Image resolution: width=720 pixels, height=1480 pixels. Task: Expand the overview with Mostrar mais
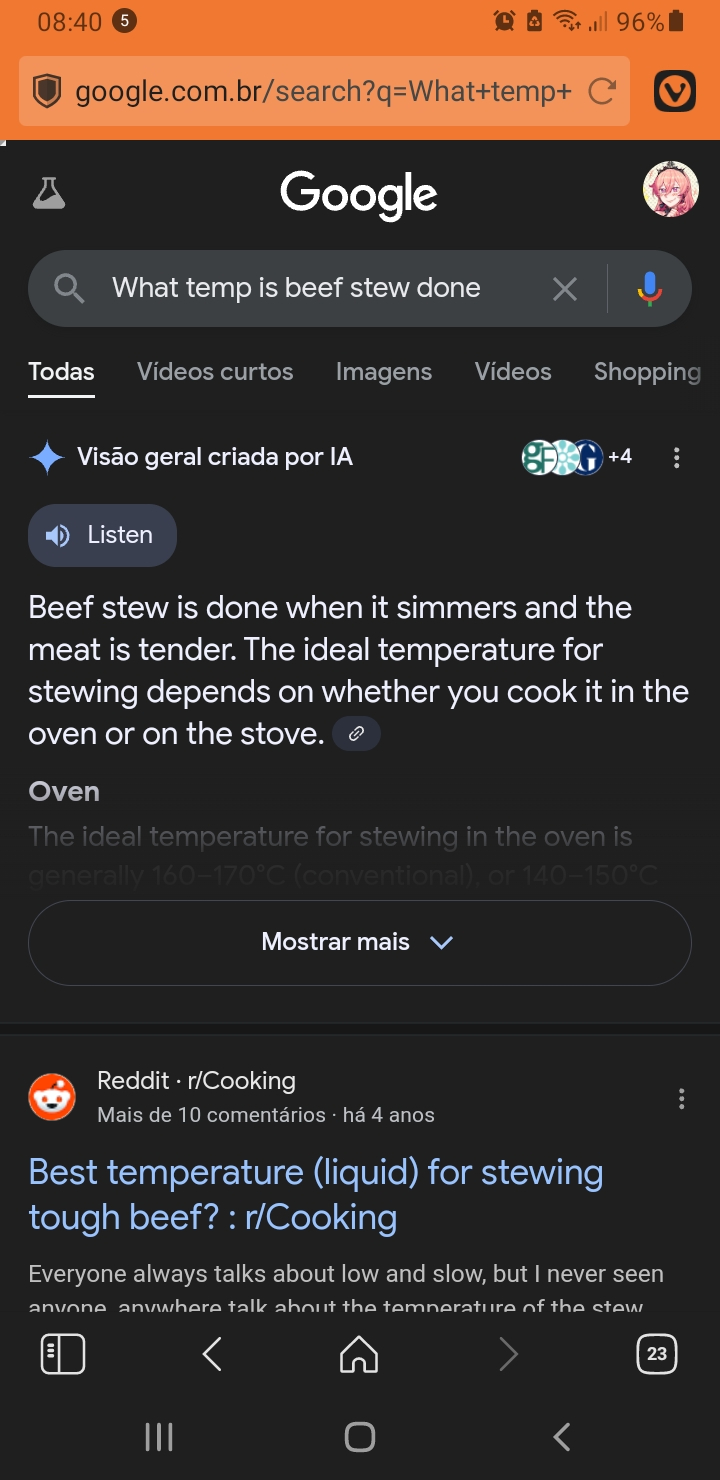coord(359,942)
